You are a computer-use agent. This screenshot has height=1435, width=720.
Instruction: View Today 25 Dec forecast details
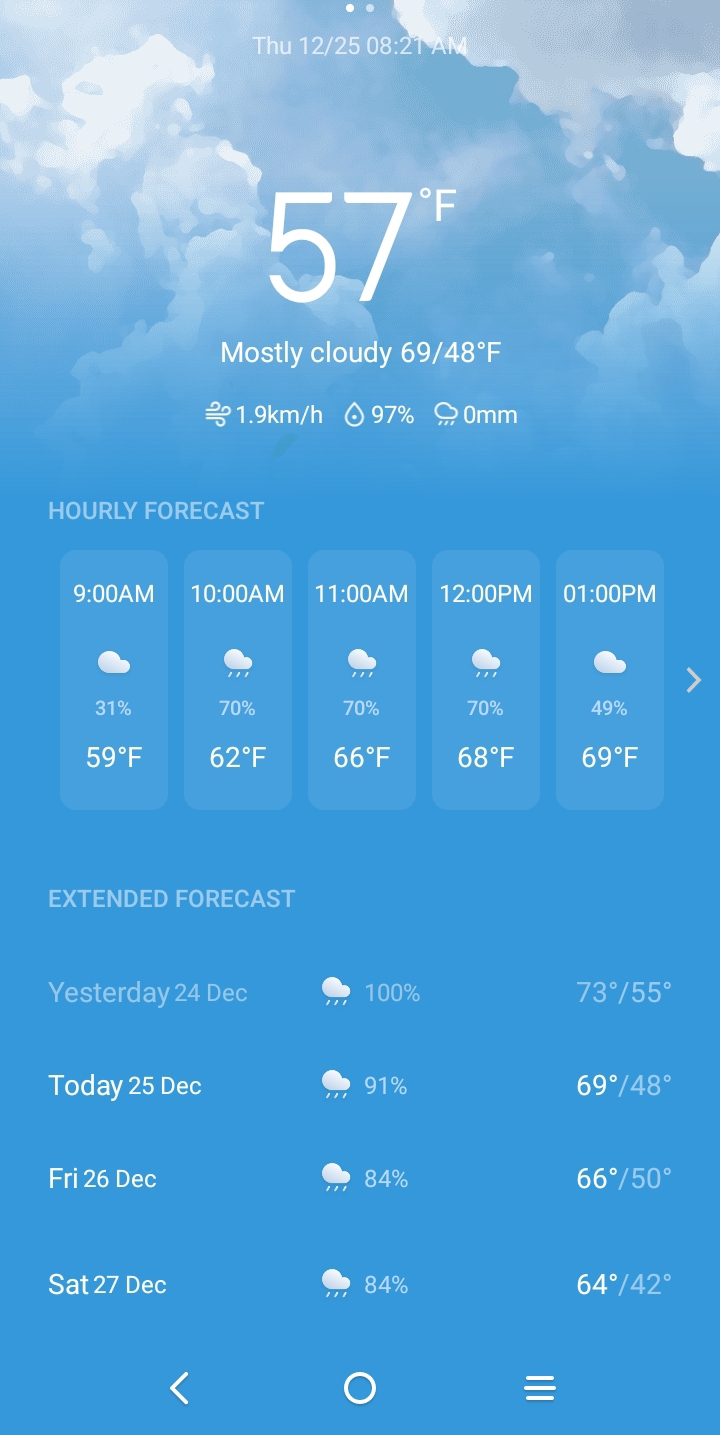click(360, 1085)
